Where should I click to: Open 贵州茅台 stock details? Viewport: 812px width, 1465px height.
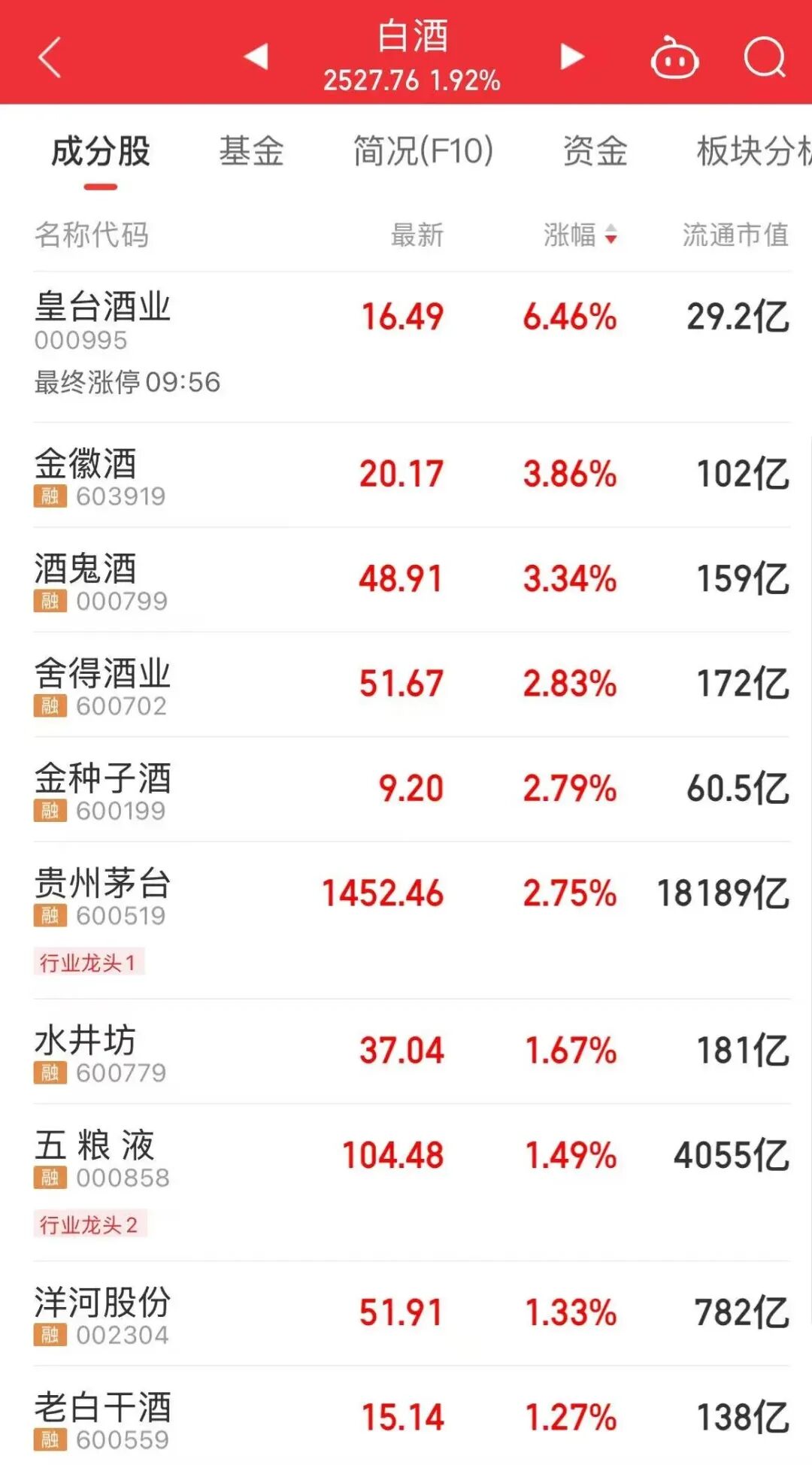click(x=103, y=895)
